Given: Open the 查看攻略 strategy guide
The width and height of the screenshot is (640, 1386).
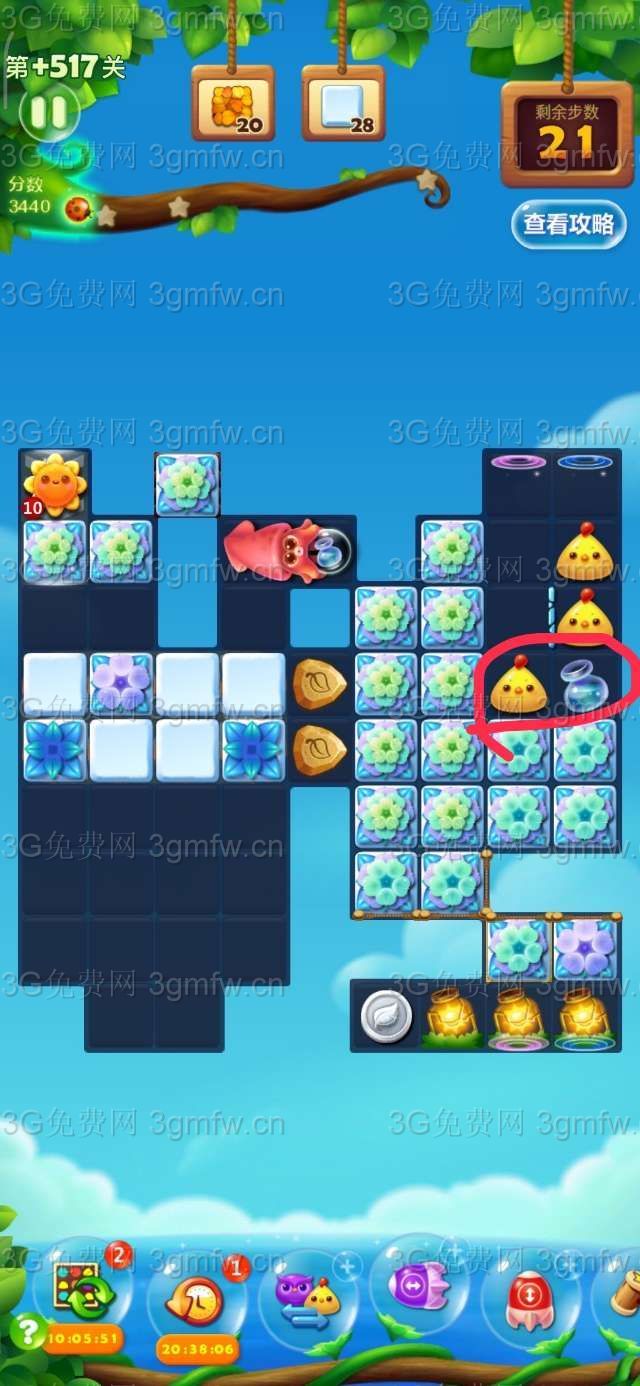Looking at the screenshot, I should click(568, 224).
